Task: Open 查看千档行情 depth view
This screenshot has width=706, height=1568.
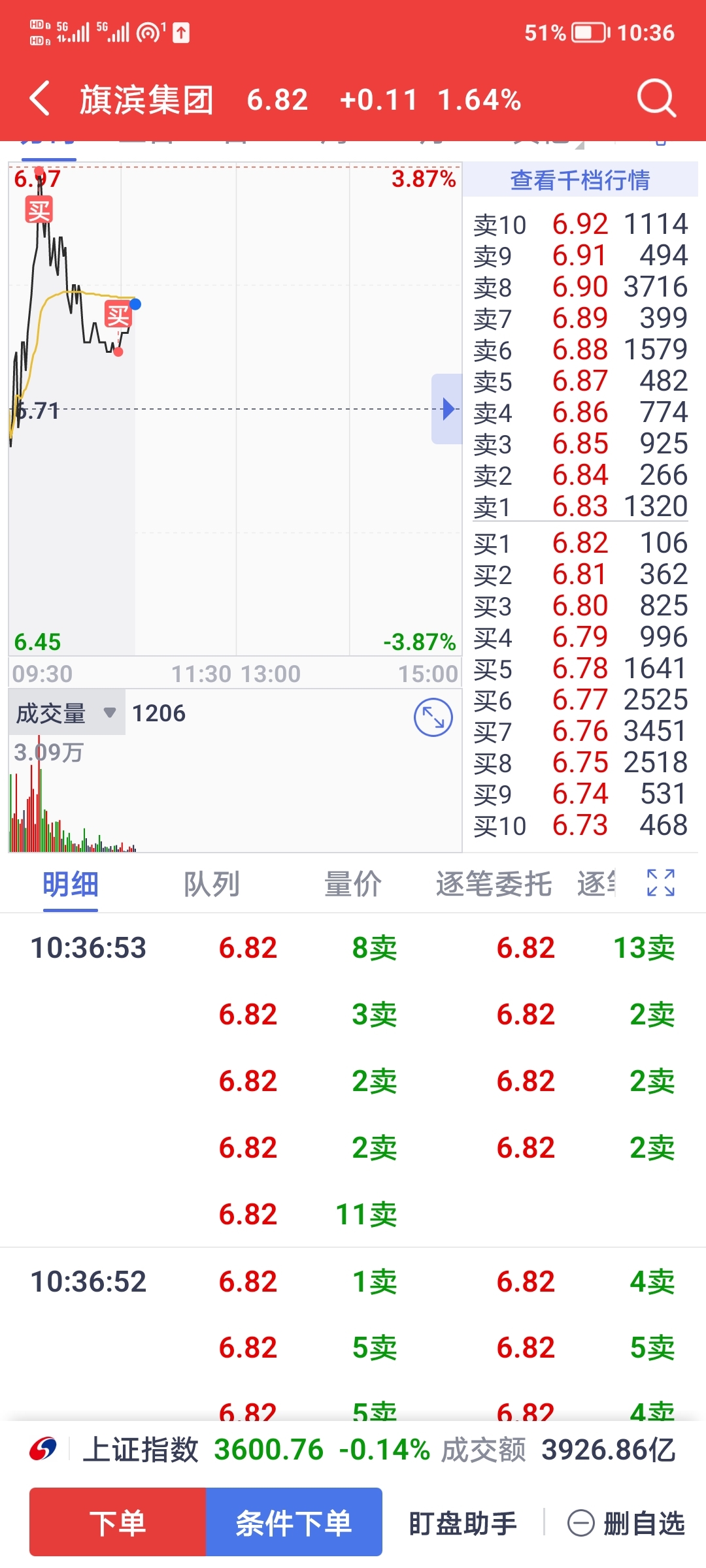Action: pyautogui.click(x=580, y=180)
